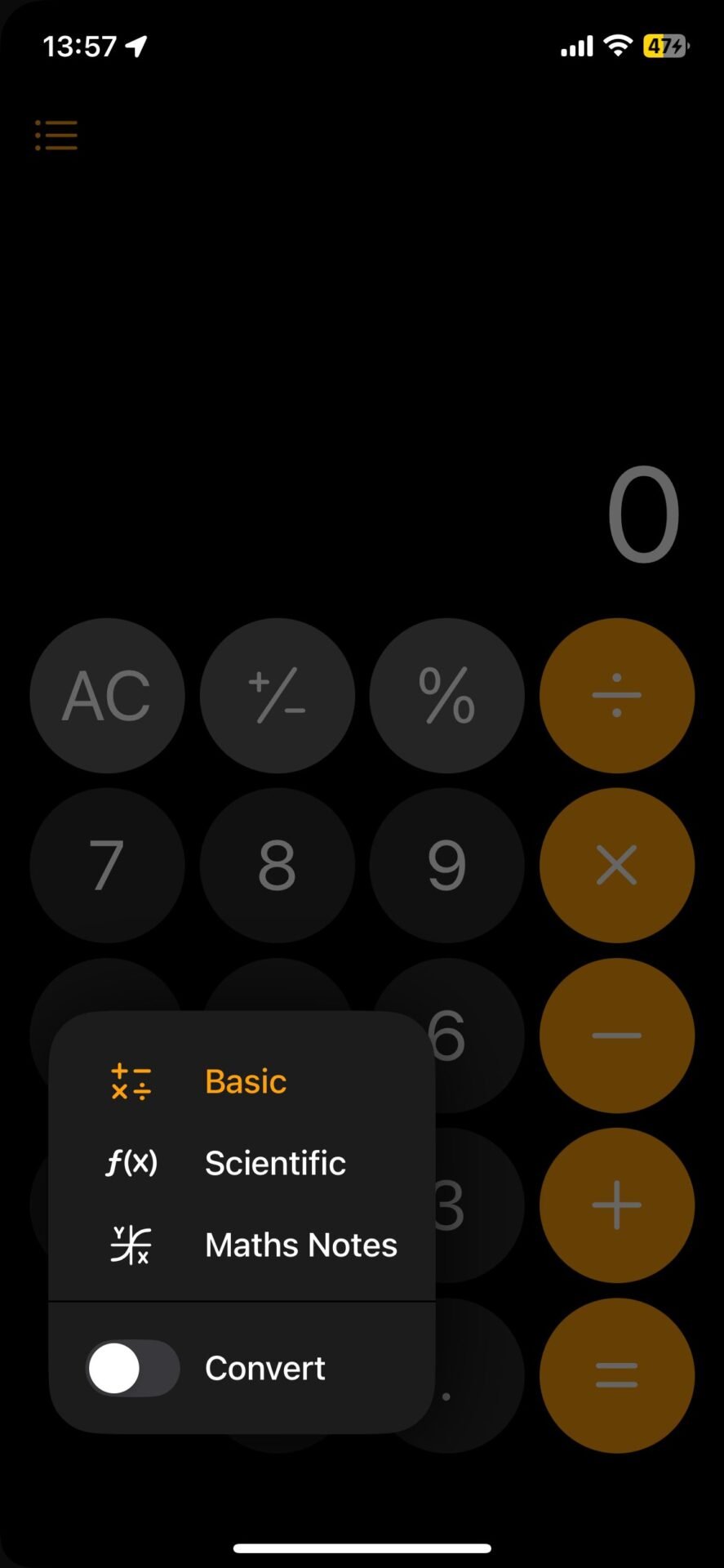
Task: Open Maths Notes mode
Action: pyautogui.click(x=242, y=1245)
